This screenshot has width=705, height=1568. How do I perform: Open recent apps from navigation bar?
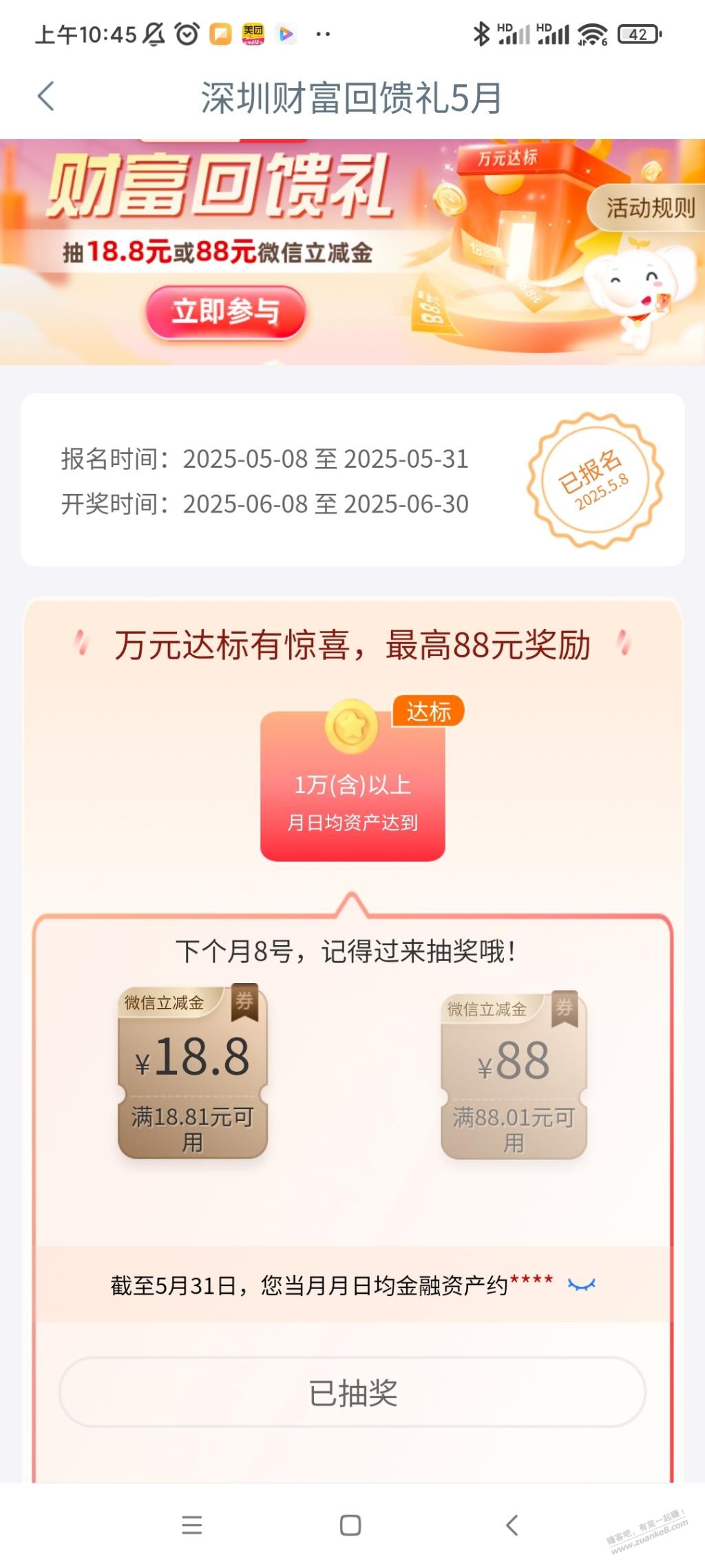[192, 1525]
